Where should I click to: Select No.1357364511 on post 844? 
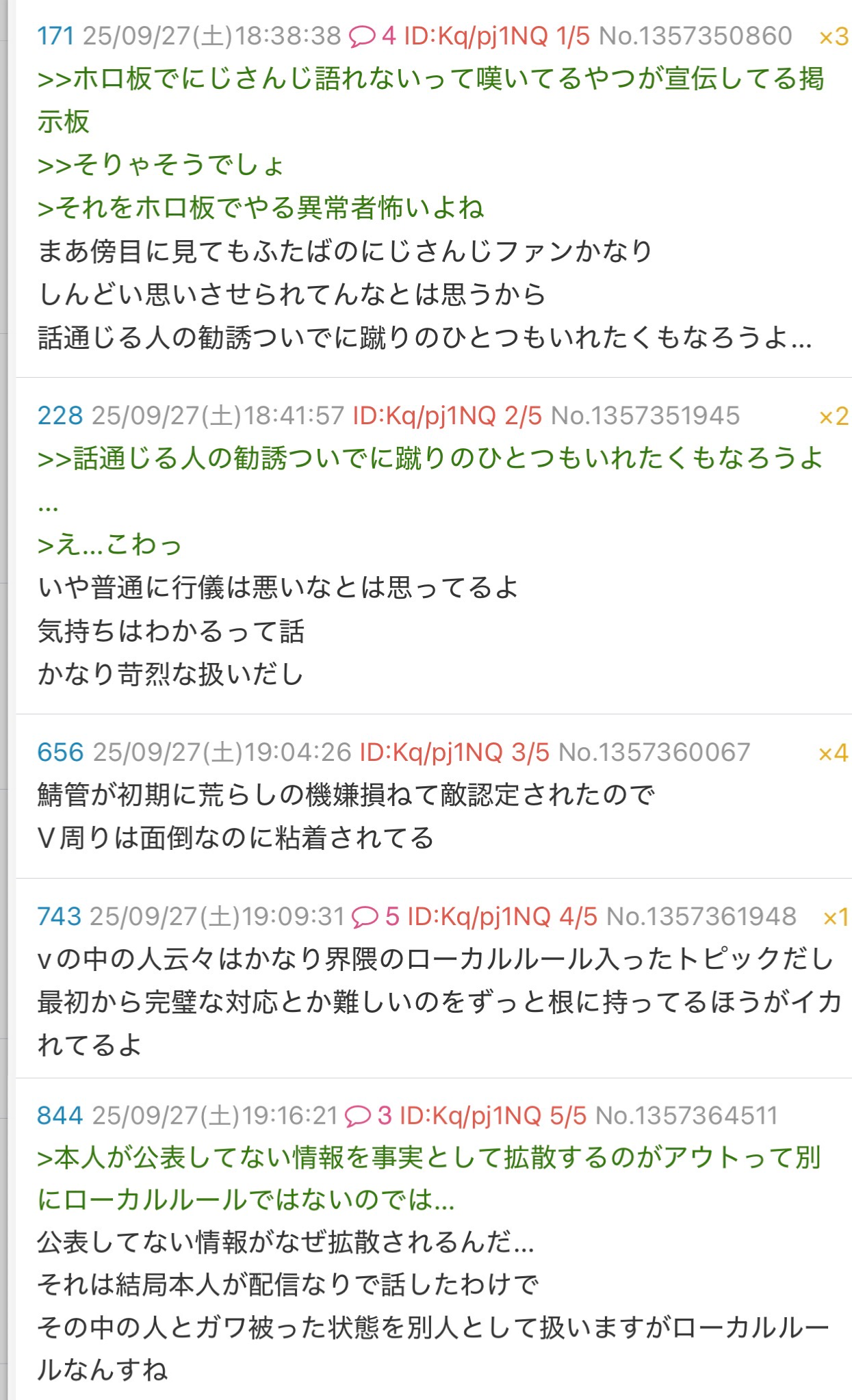click(686, 1115)
